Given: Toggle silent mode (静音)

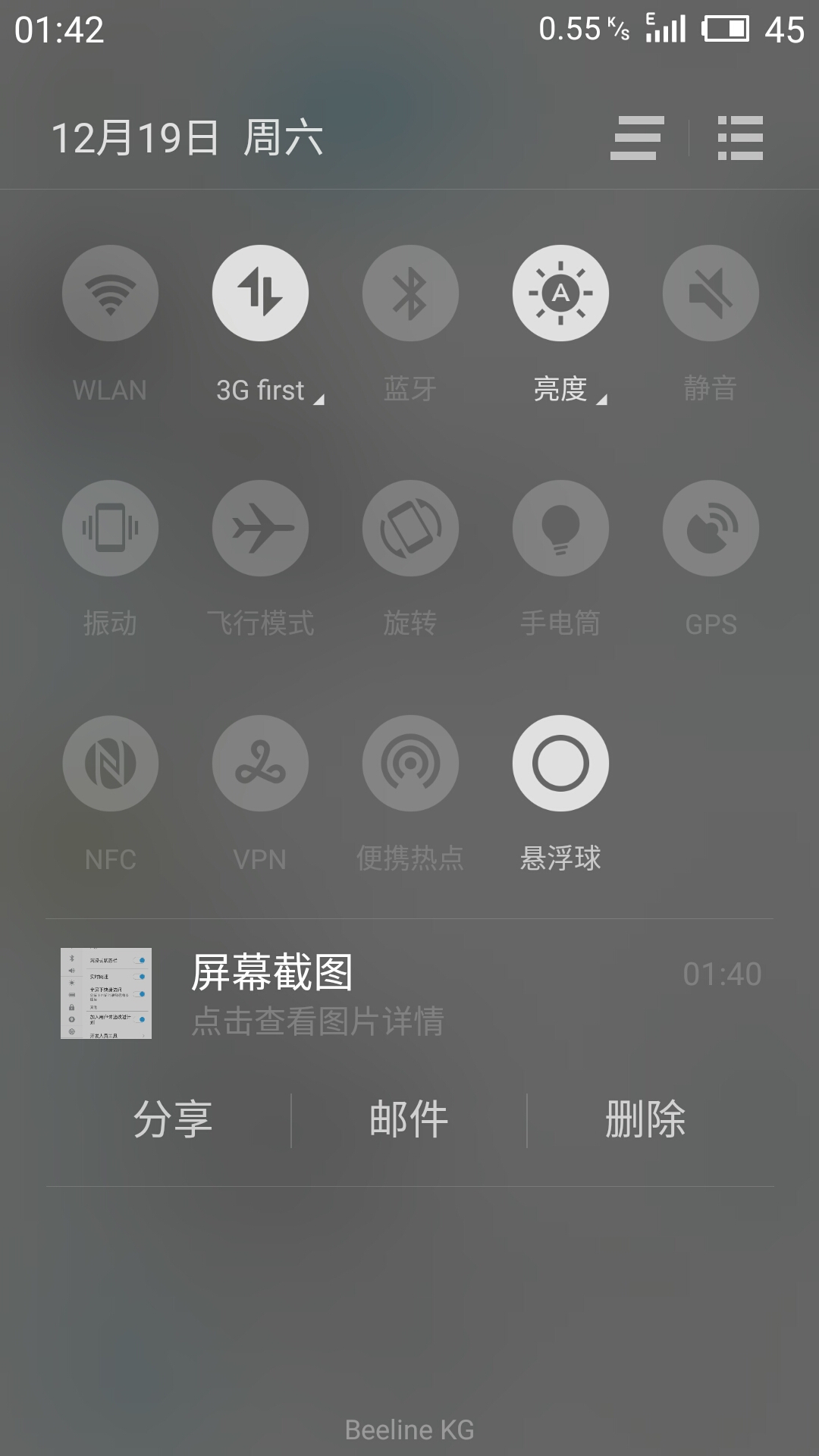Looking at the screenshot, I should [x=710, y=293].
